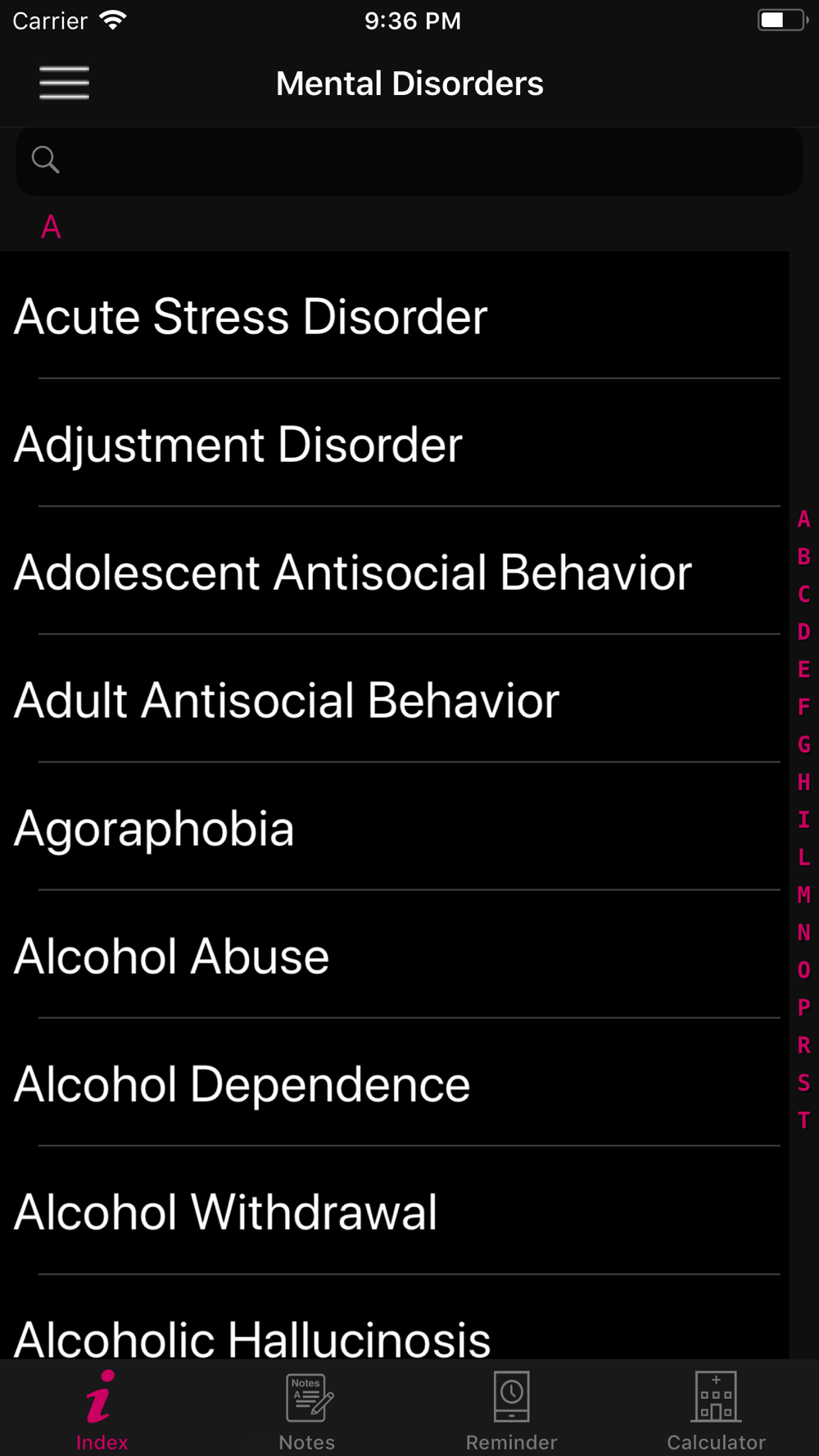Jump to letter M in index

[804, 894]
